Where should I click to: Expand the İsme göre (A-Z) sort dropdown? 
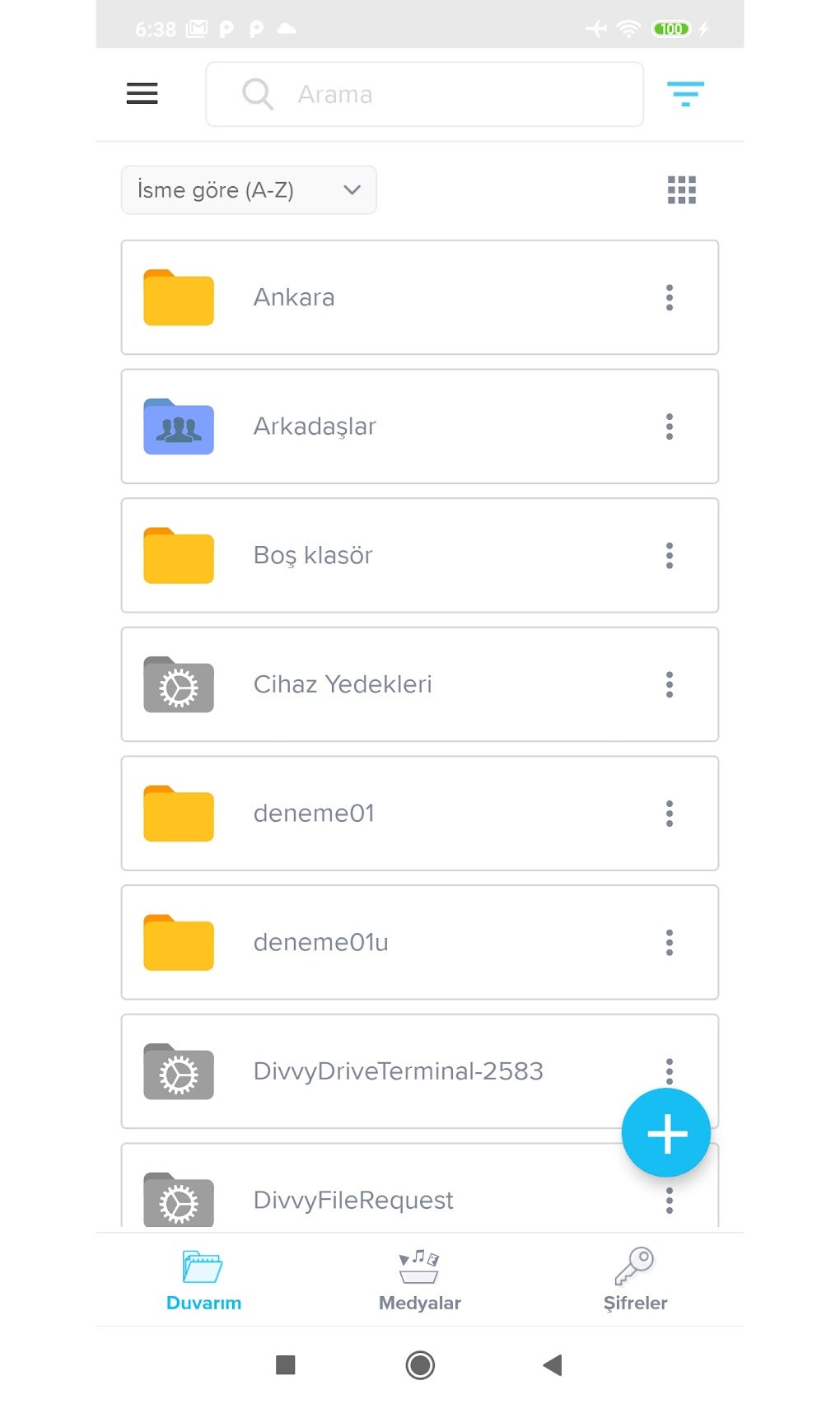(248, 190)
